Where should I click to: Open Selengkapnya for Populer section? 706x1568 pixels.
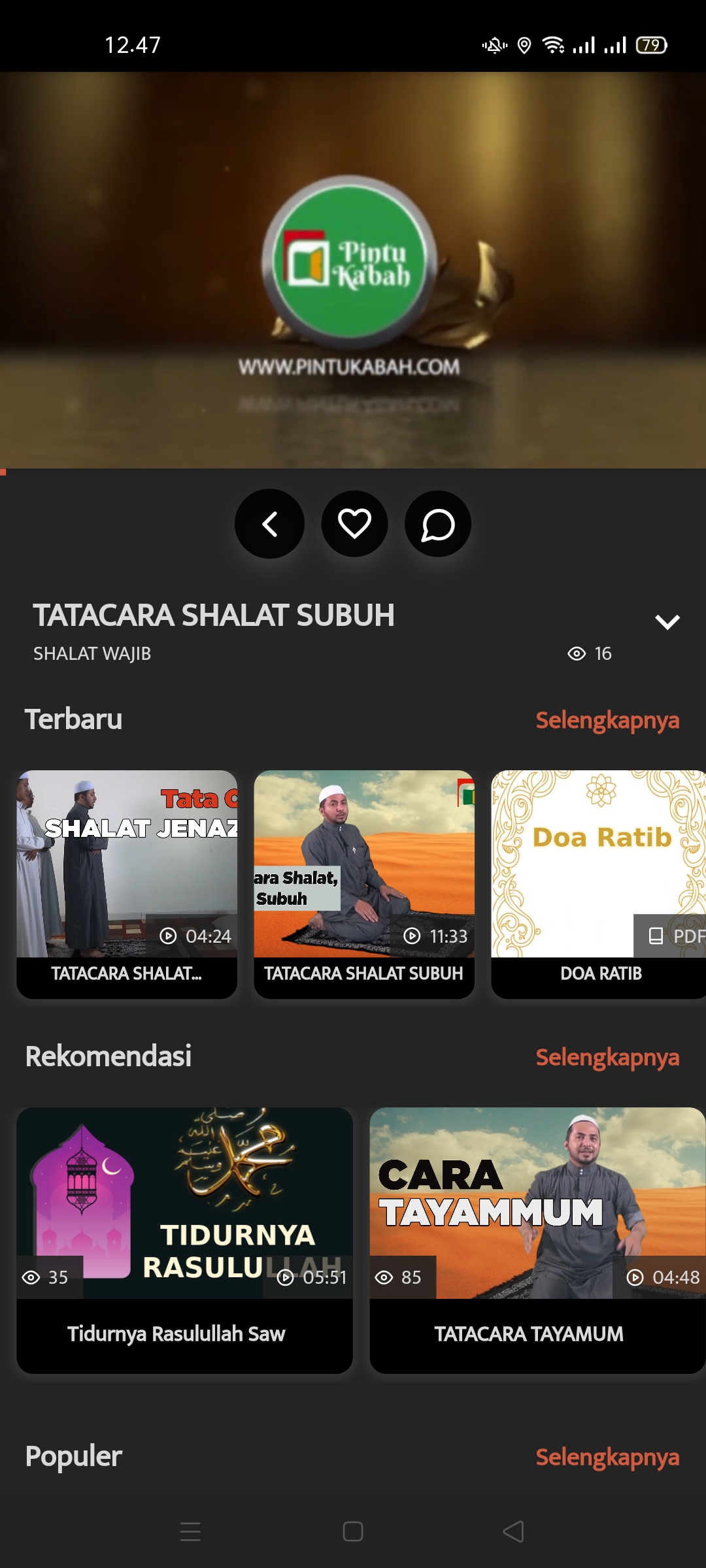[607, 1457]
